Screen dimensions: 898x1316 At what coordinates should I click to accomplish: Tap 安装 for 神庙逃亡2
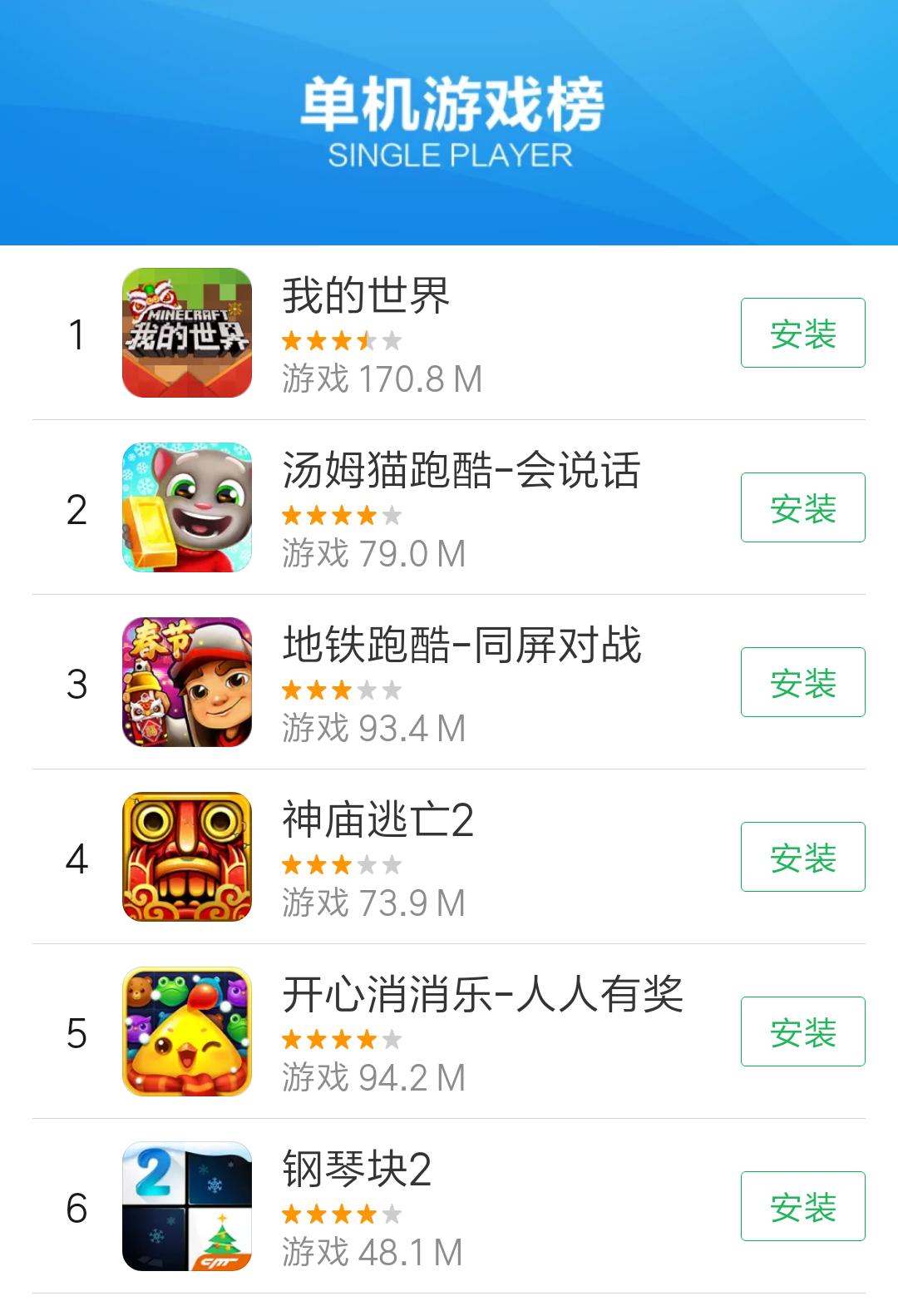pos(801,857)
